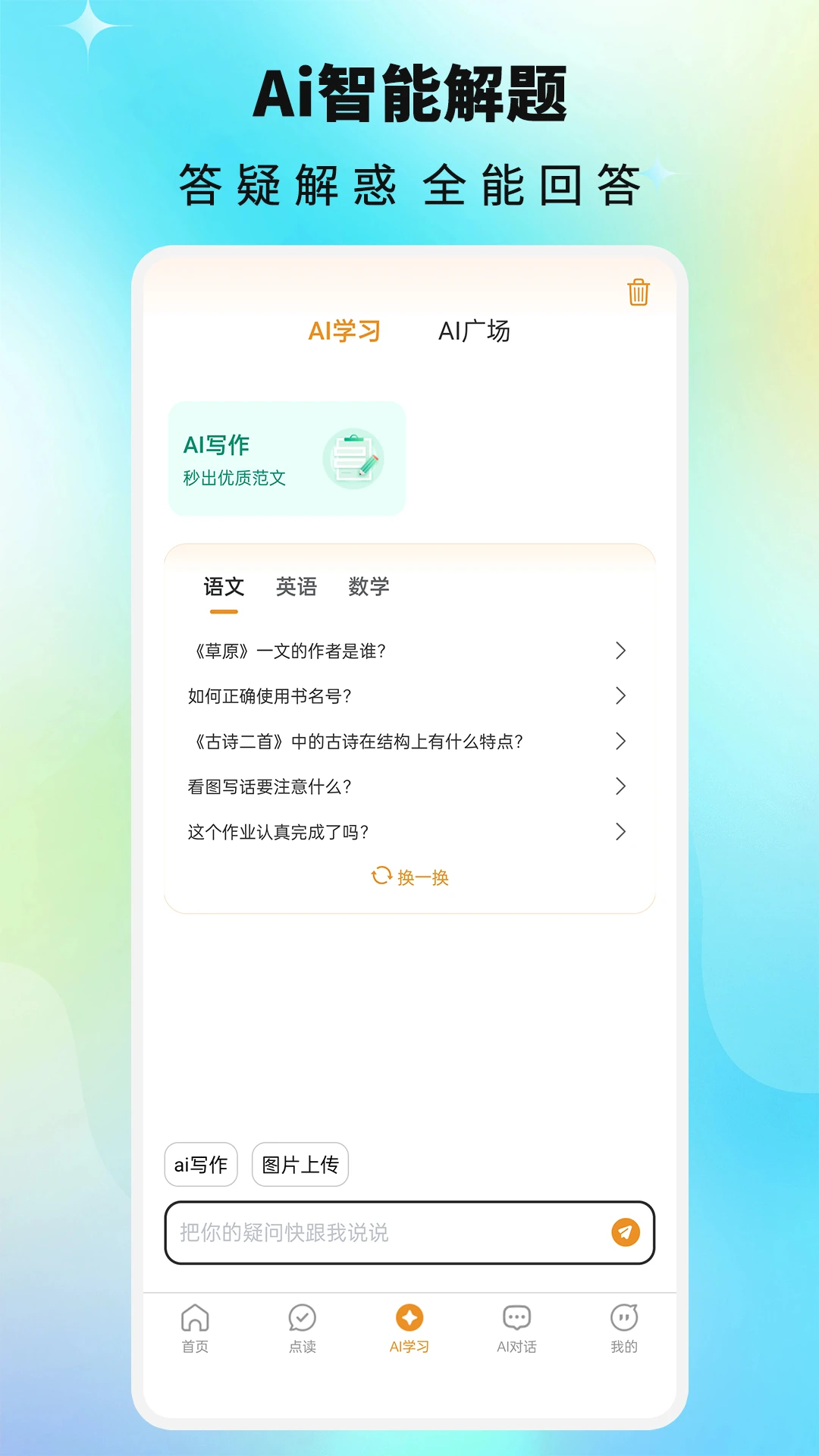819x1456 pixels.
Task: Open the trash/delete icon at top right
Action: pos(637,292)
